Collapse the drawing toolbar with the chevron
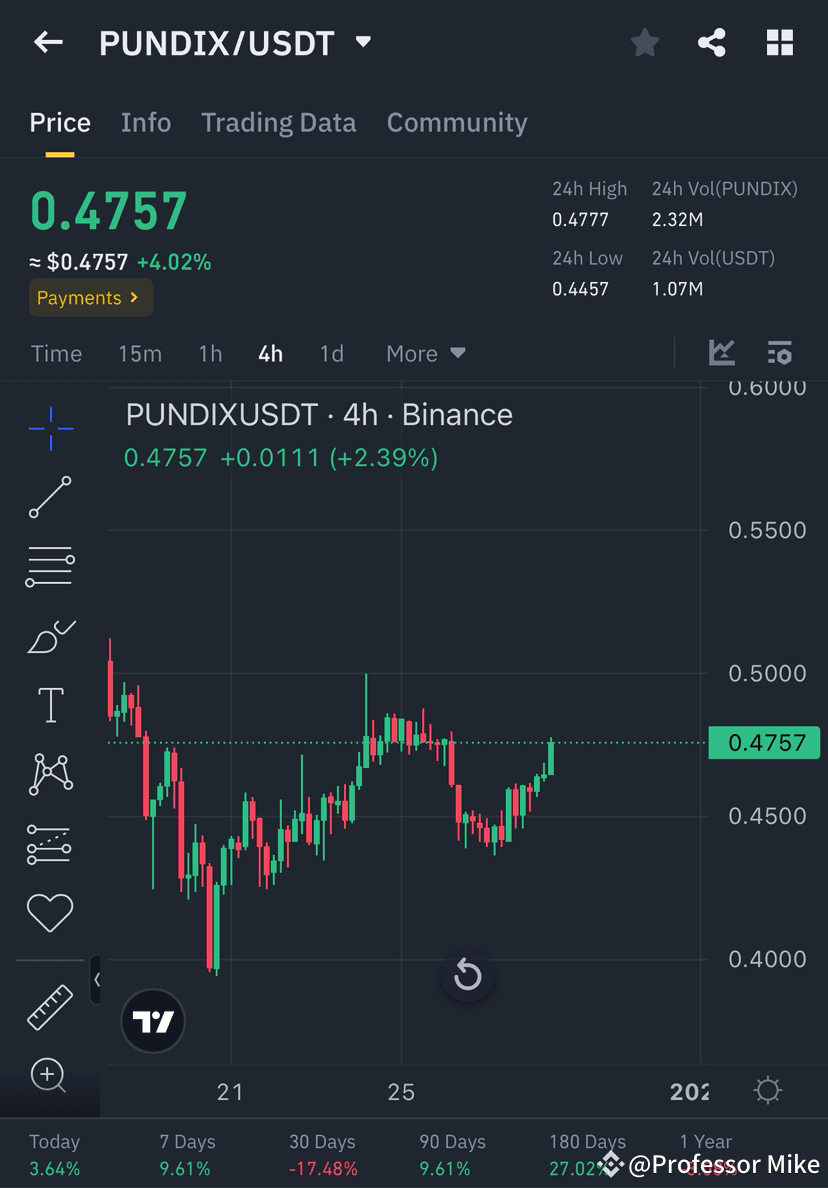 click(x=97, y=980)
